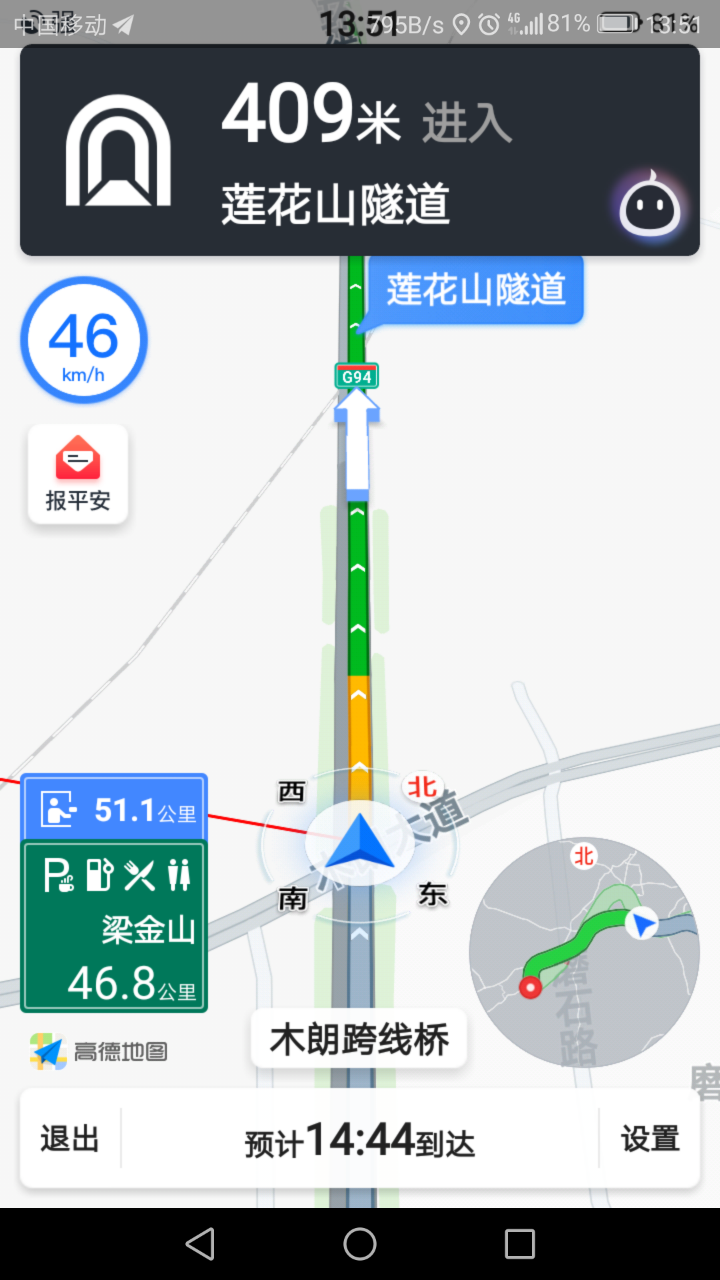The height and width of the screenshot is (1280, 720).
Task: Open the 梁金山 service area card
Action: 114,926
